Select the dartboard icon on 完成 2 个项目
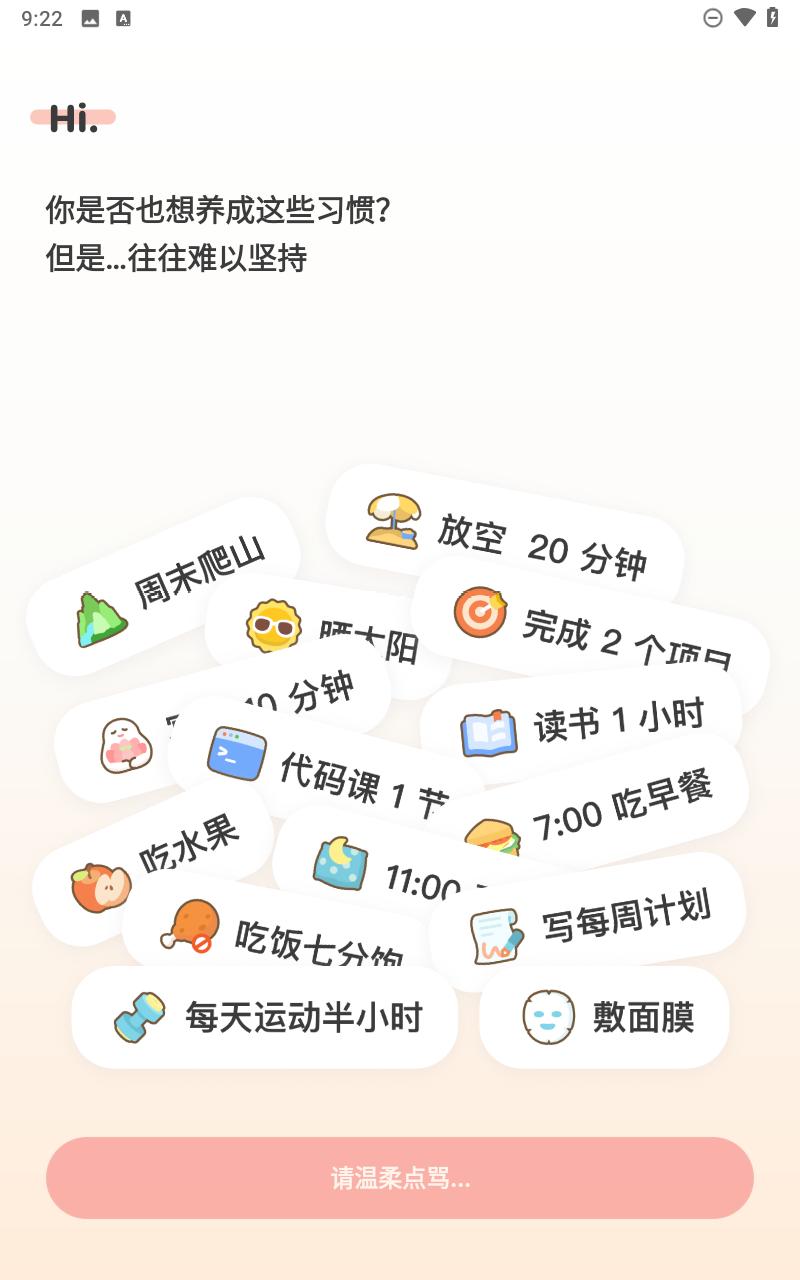 [479, 613]
